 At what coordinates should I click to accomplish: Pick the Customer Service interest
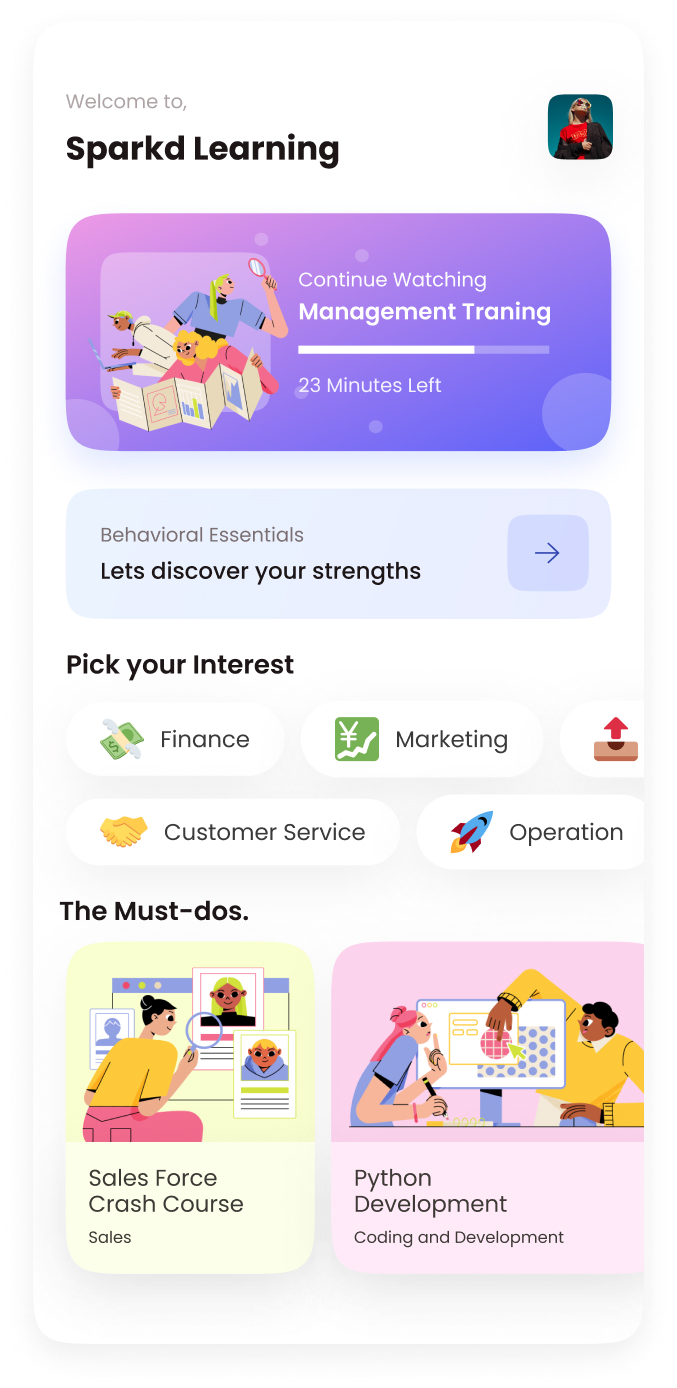coord(232,832)
